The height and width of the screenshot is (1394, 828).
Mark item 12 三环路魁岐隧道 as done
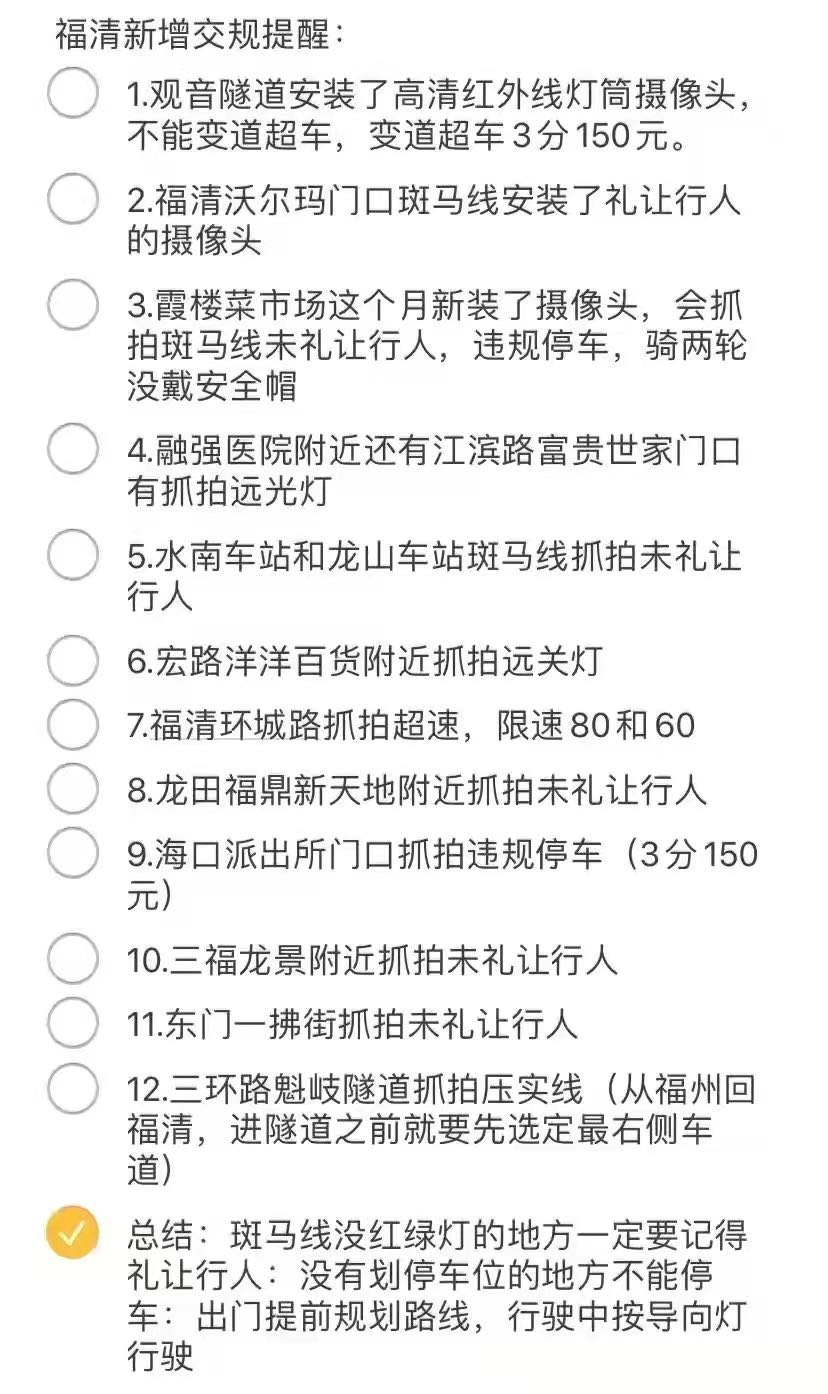pos(73,1087)
